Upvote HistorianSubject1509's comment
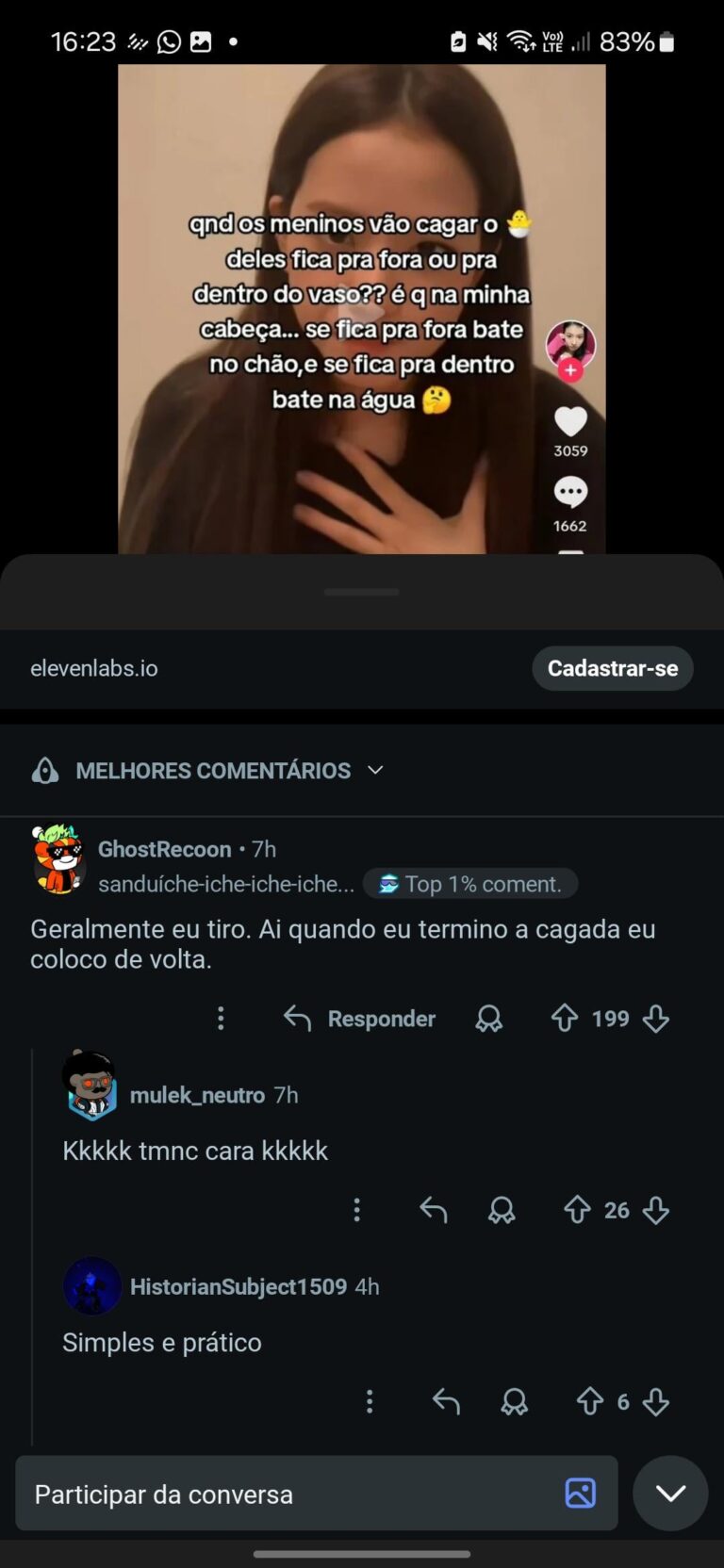The width and height of the screenshot is (724, 1568). click(590, 1402)
